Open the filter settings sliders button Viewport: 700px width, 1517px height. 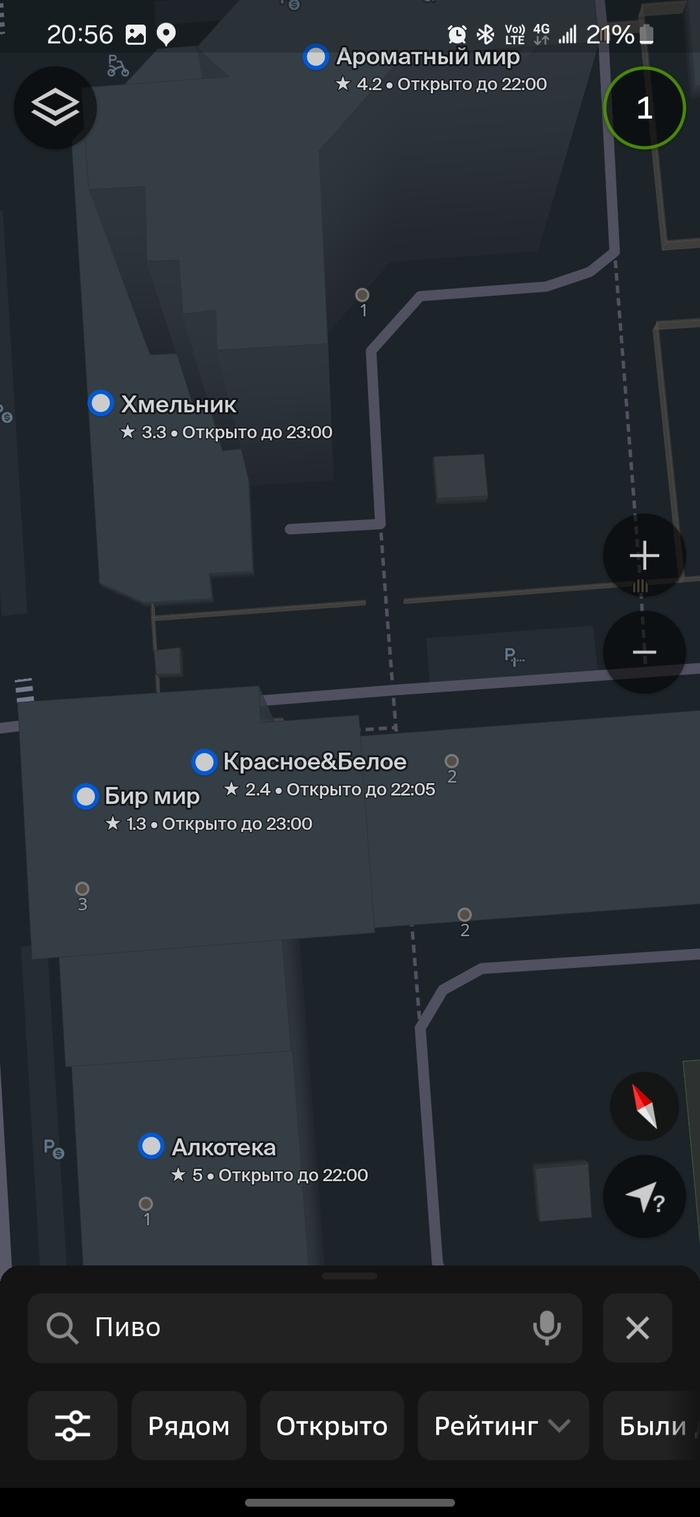(x=72, y=1425)
